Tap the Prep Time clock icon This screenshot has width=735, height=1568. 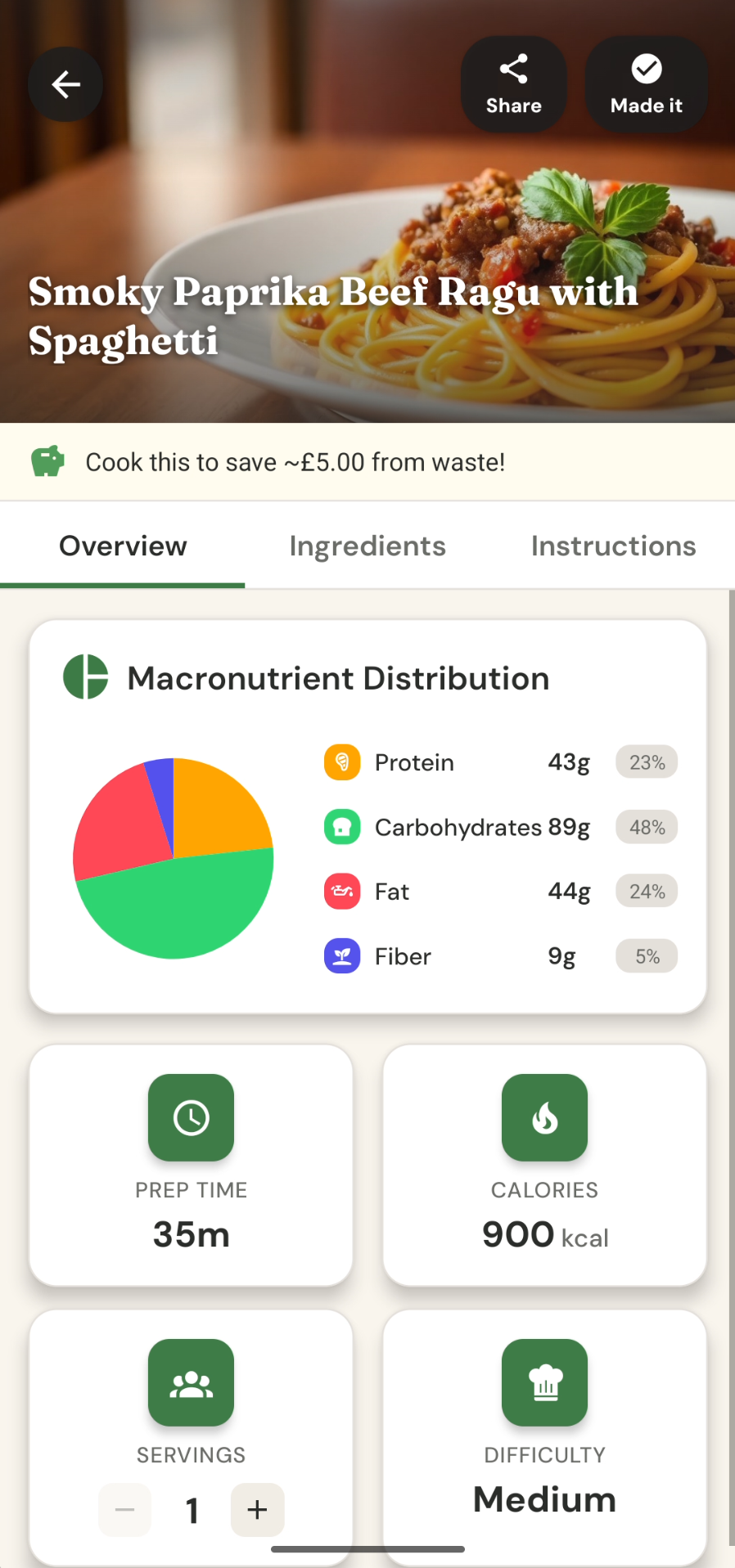click(191, 1117)
